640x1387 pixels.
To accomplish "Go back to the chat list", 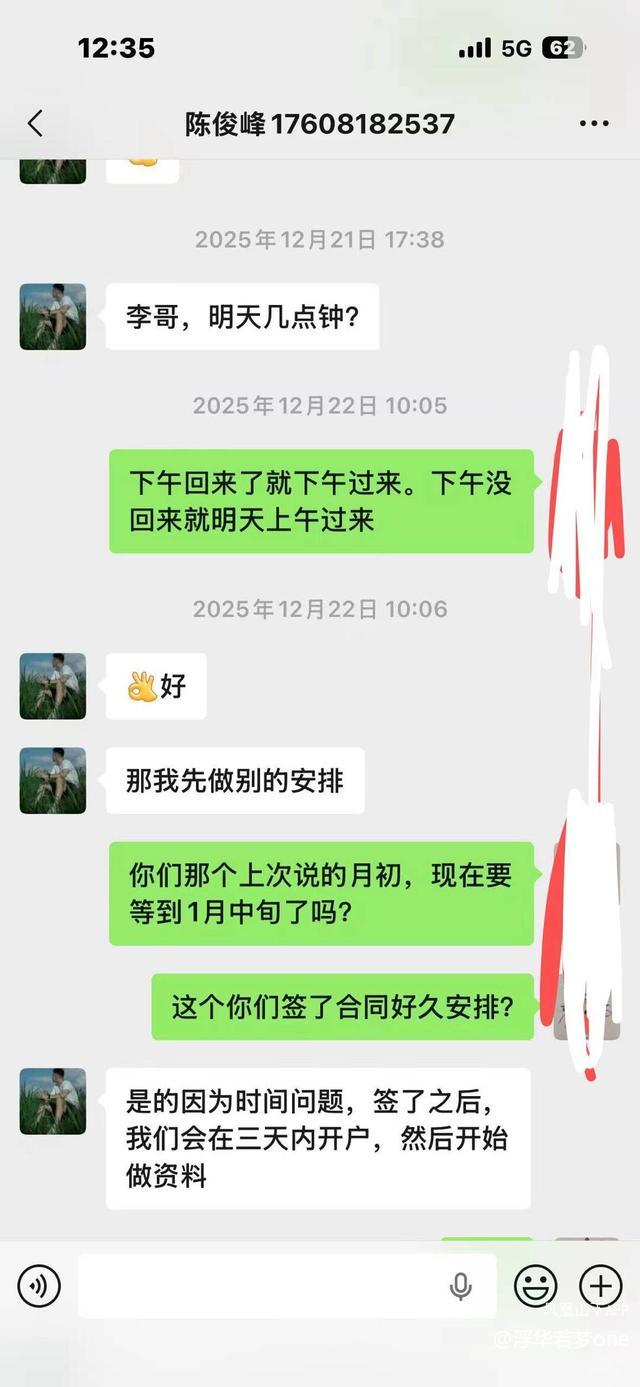I will coord(36,124).
